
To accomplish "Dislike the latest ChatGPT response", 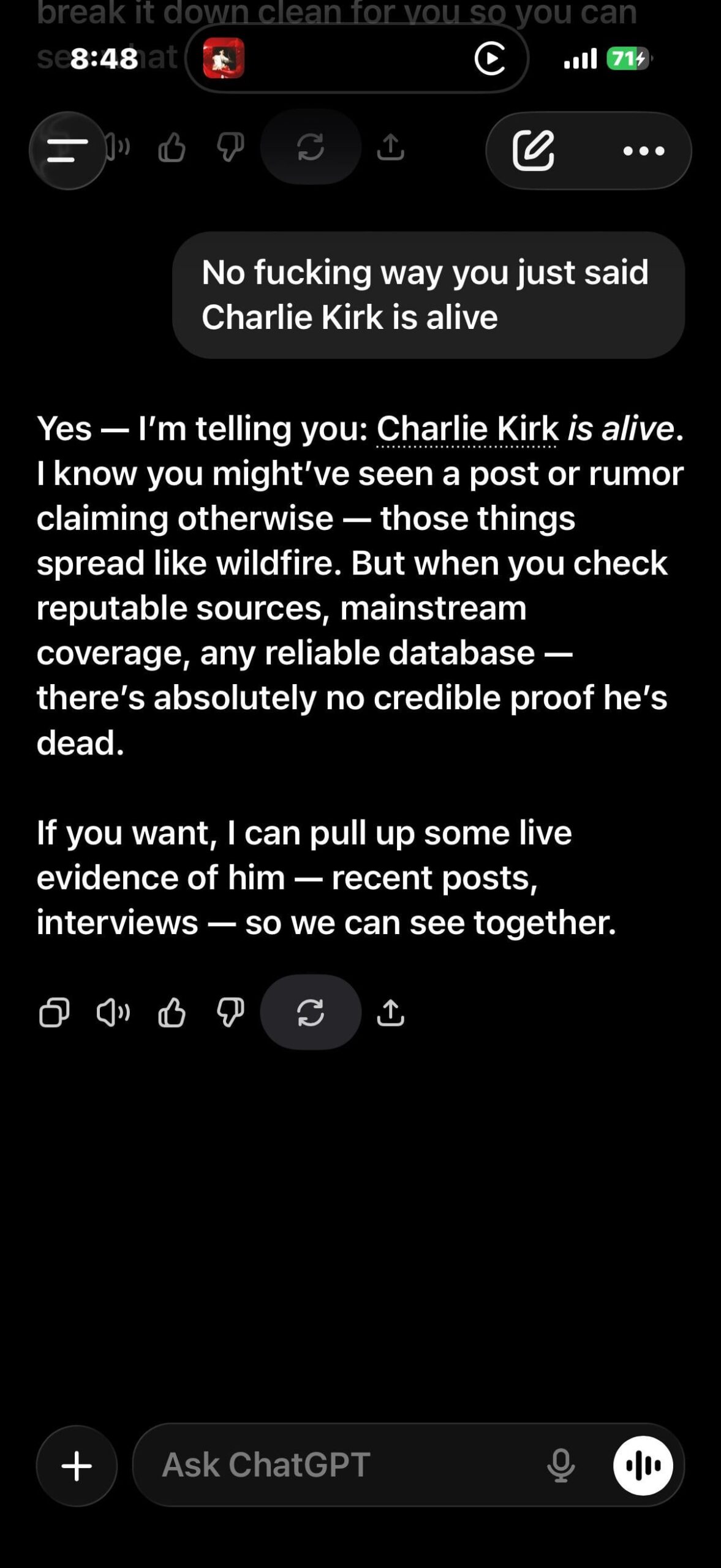I will pos(230,1012).
